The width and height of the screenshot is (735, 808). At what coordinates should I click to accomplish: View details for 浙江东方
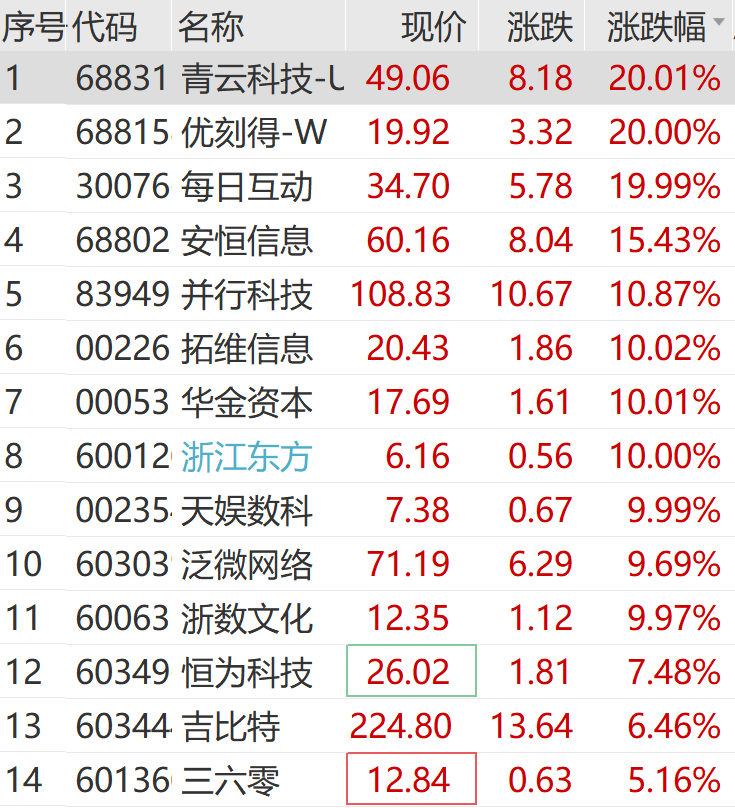(x=247, y=457)
